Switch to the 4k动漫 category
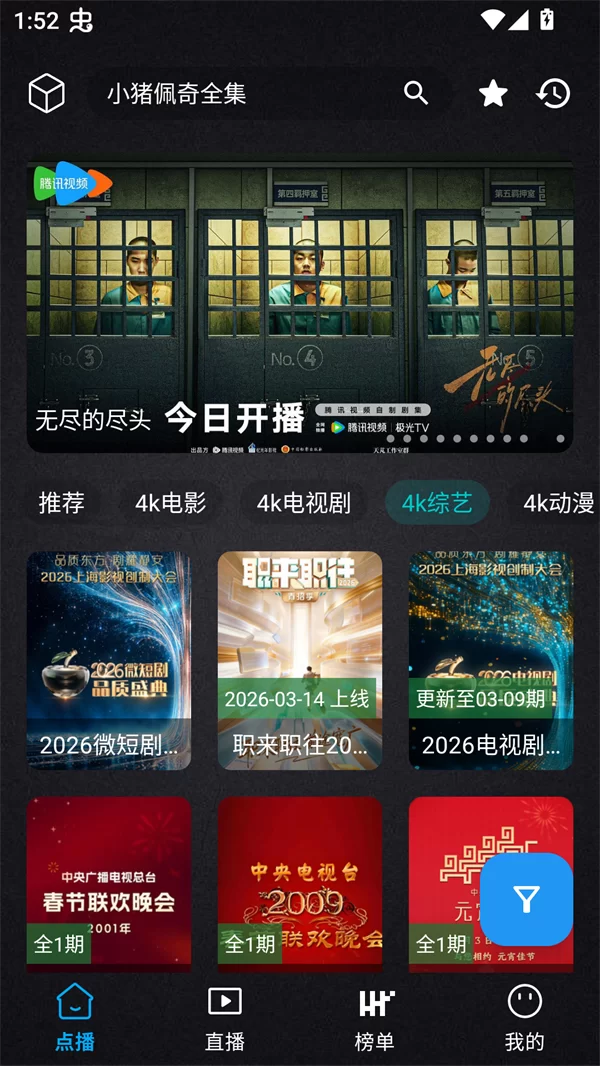600x1066 pixels. 558,503
